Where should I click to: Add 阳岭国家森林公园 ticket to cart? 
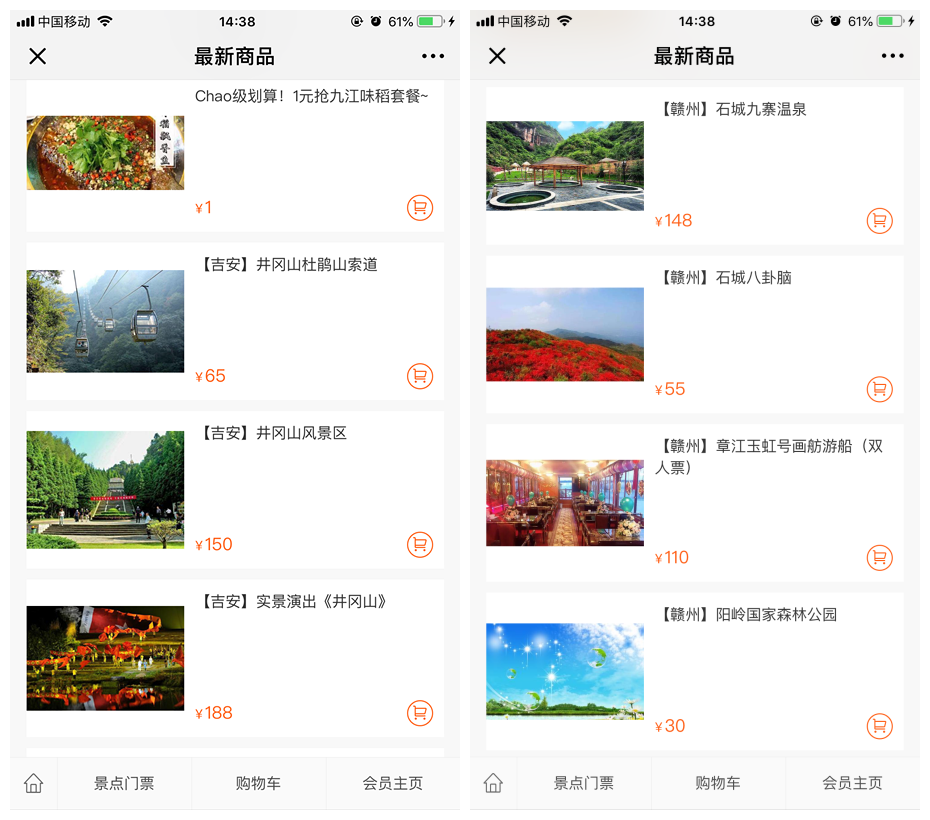point(879,726)
